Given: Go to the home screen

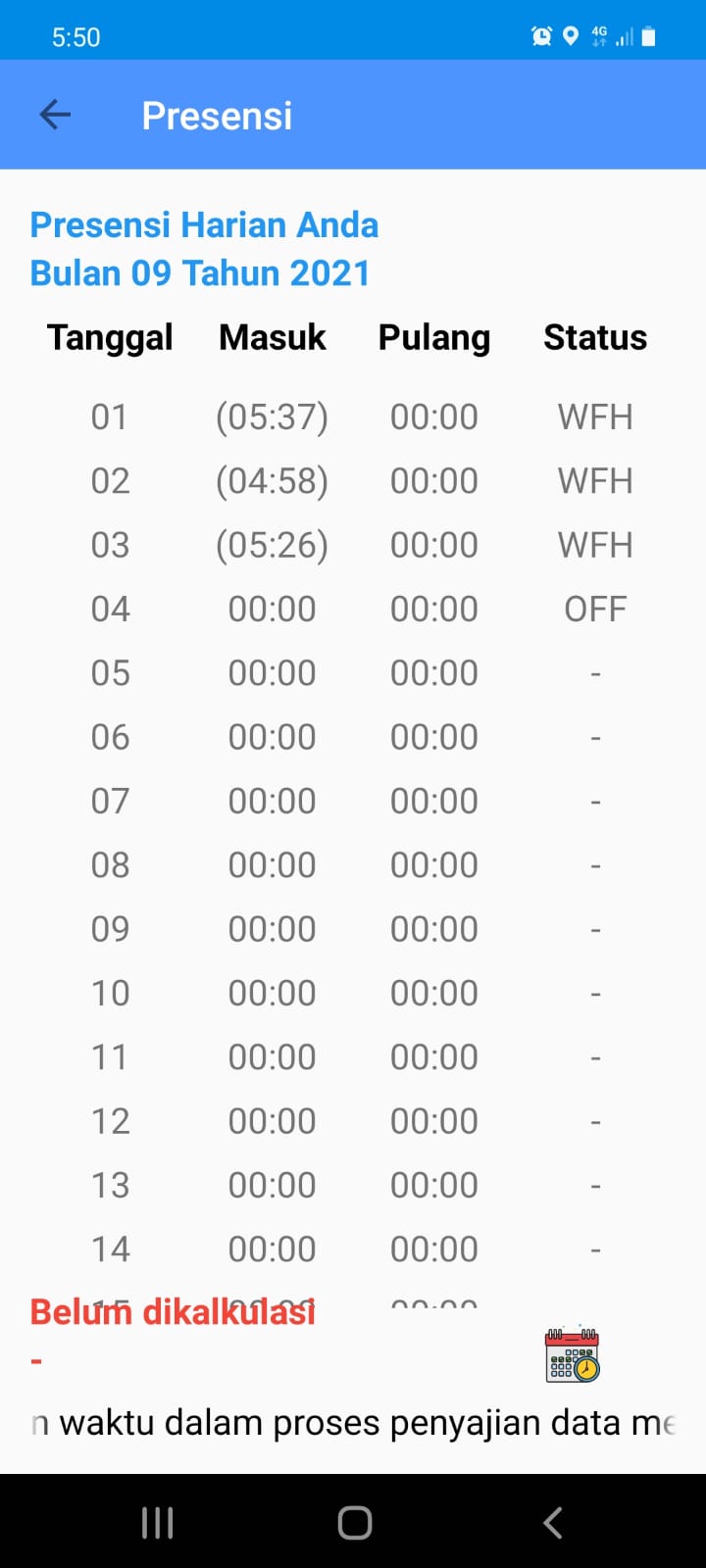Looking at the screenshot, I should (354, 1522).
